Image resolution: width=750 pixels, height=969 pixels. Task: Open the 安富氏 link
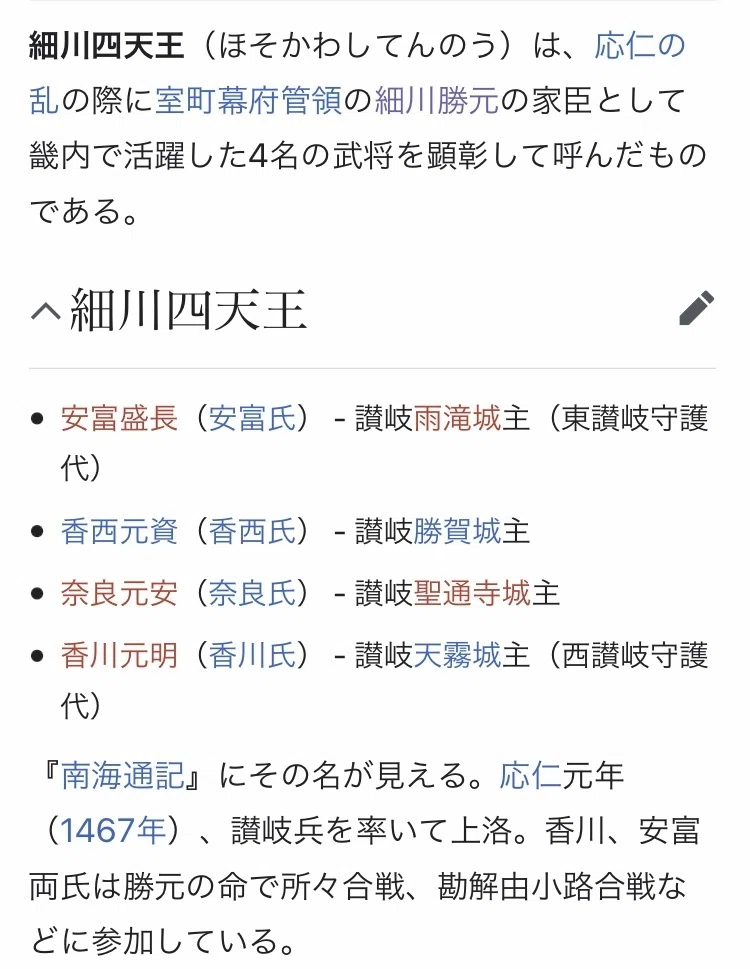pyautogui.click(x=252, y=418)
